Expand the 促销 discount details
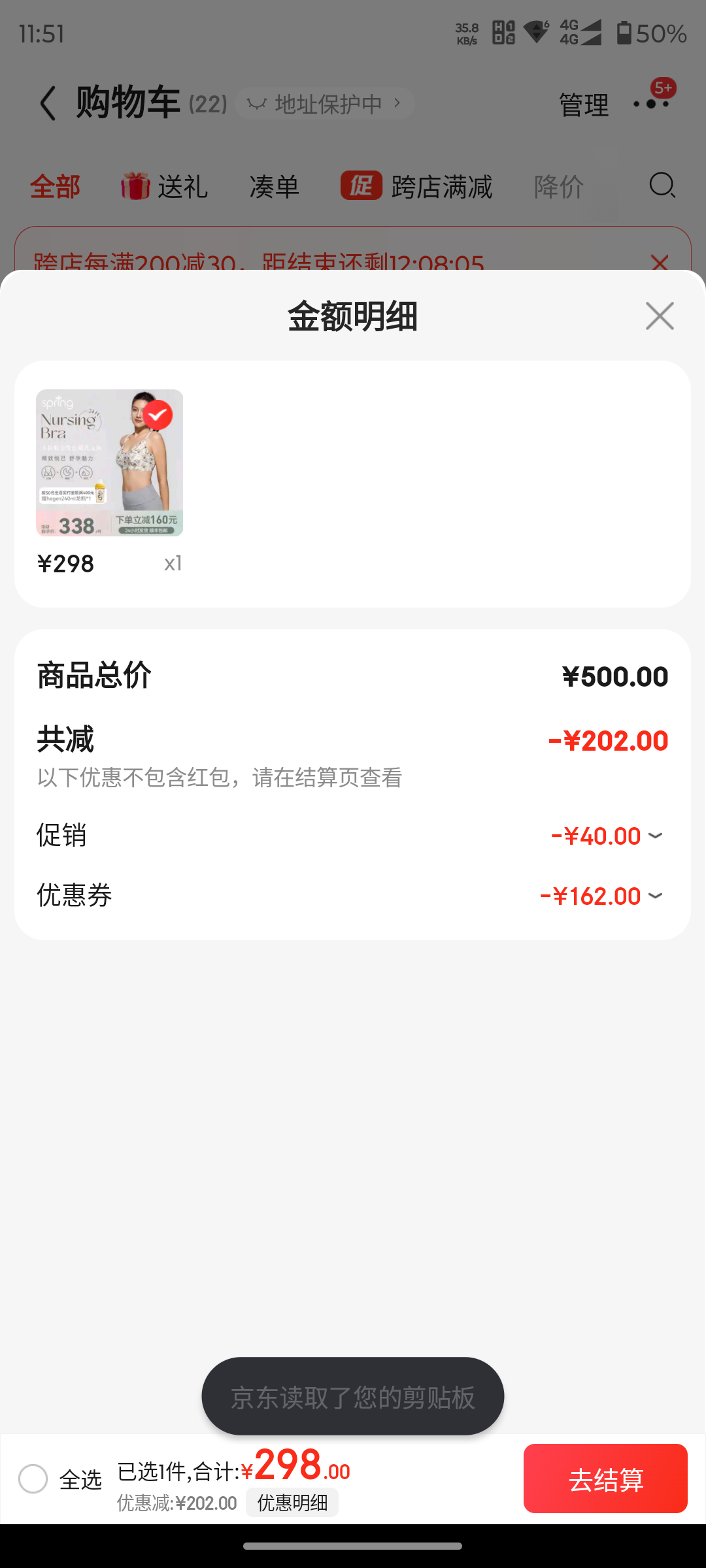706x1568 pixels. tap(655, 836)
